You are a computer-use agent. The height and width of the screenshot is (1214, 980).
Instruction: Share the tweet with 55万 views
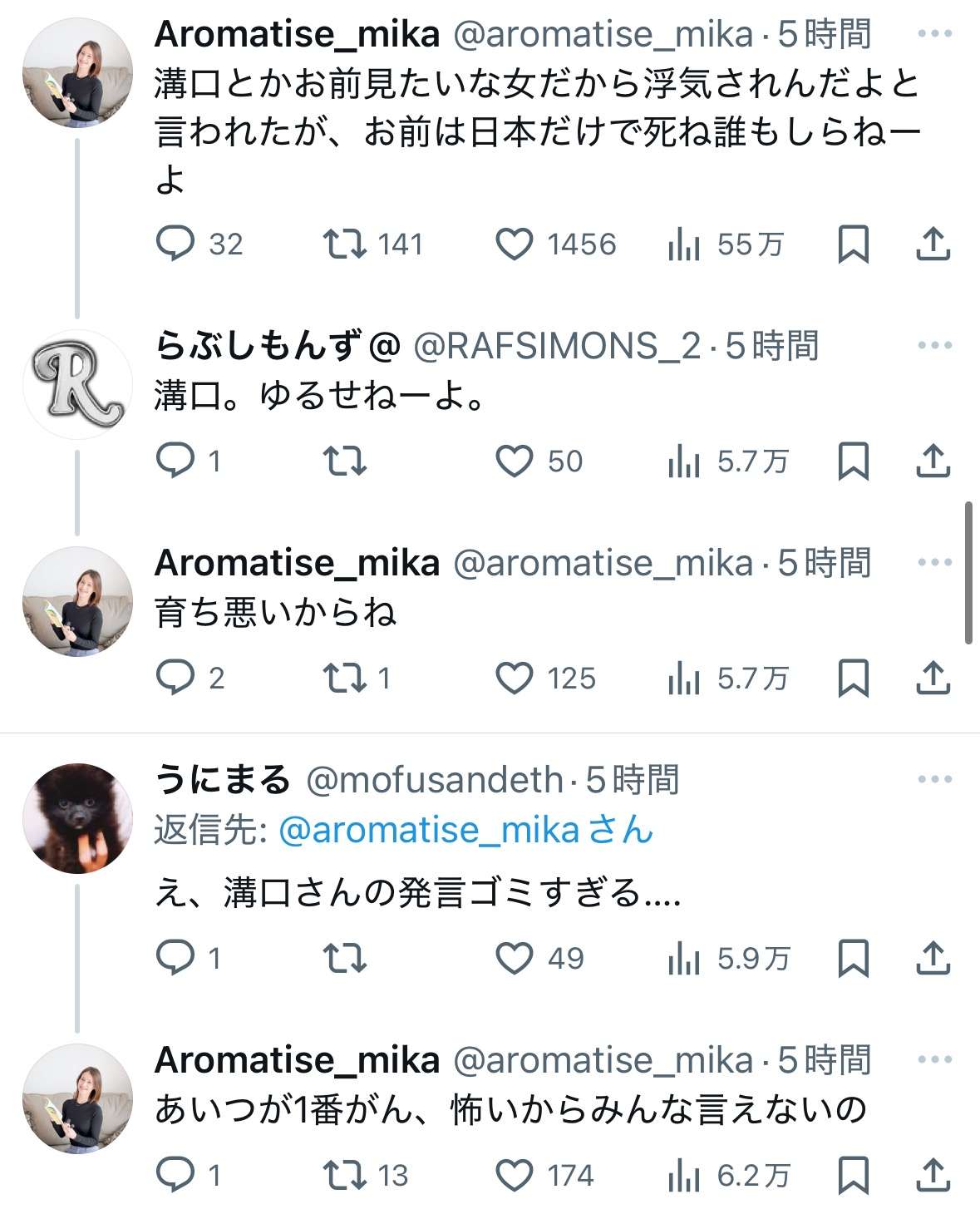click(x=933, y=244)
